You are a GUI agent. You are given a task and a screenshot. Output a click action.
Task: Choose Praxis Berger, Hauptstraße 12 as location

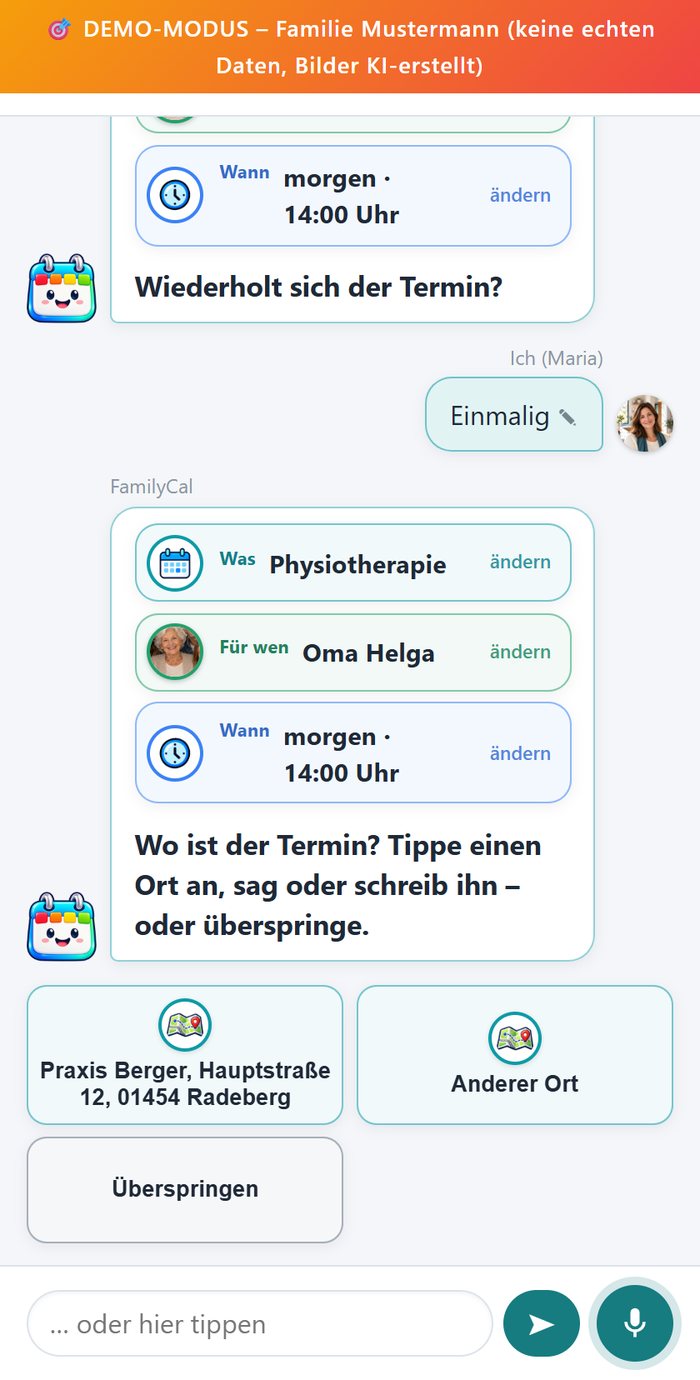pos(185,1055)
